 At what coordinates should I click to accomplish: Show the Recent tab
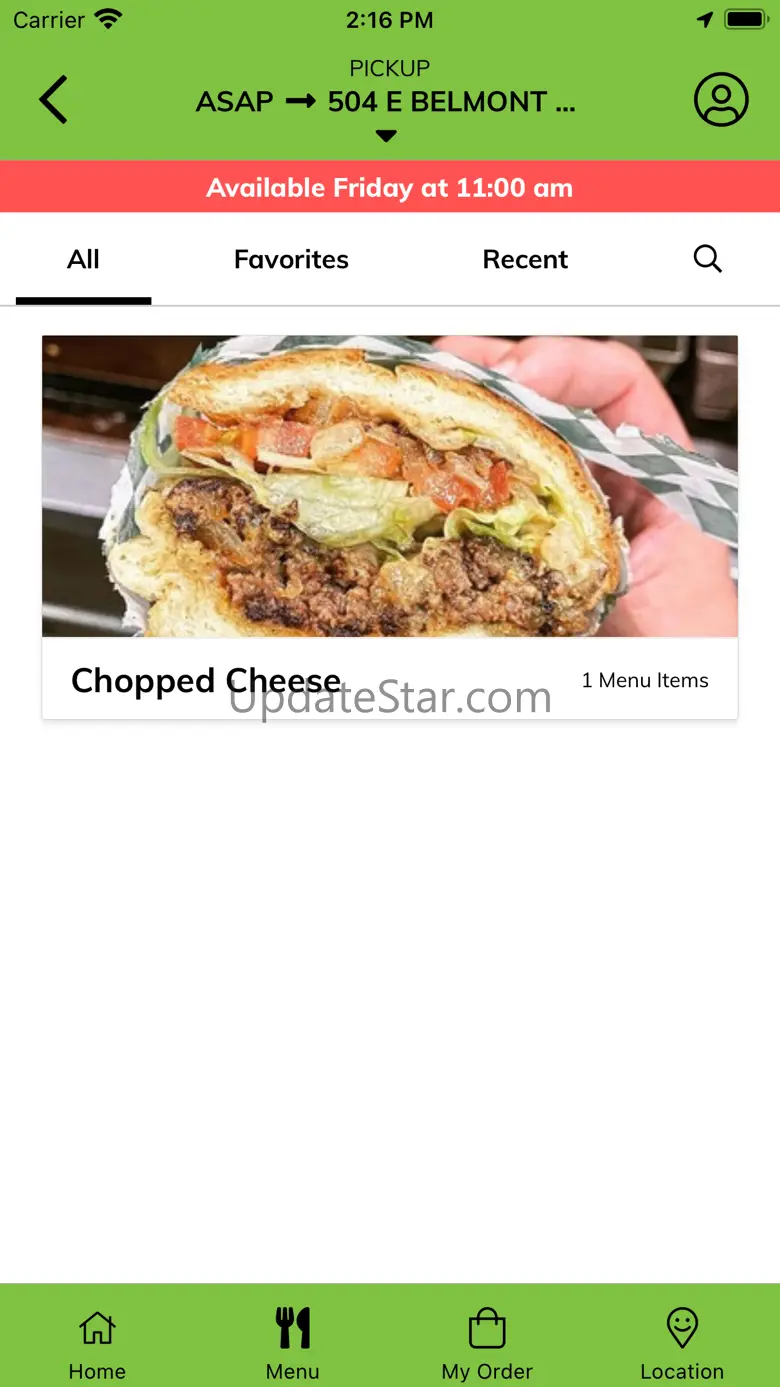tap(525, 260)
